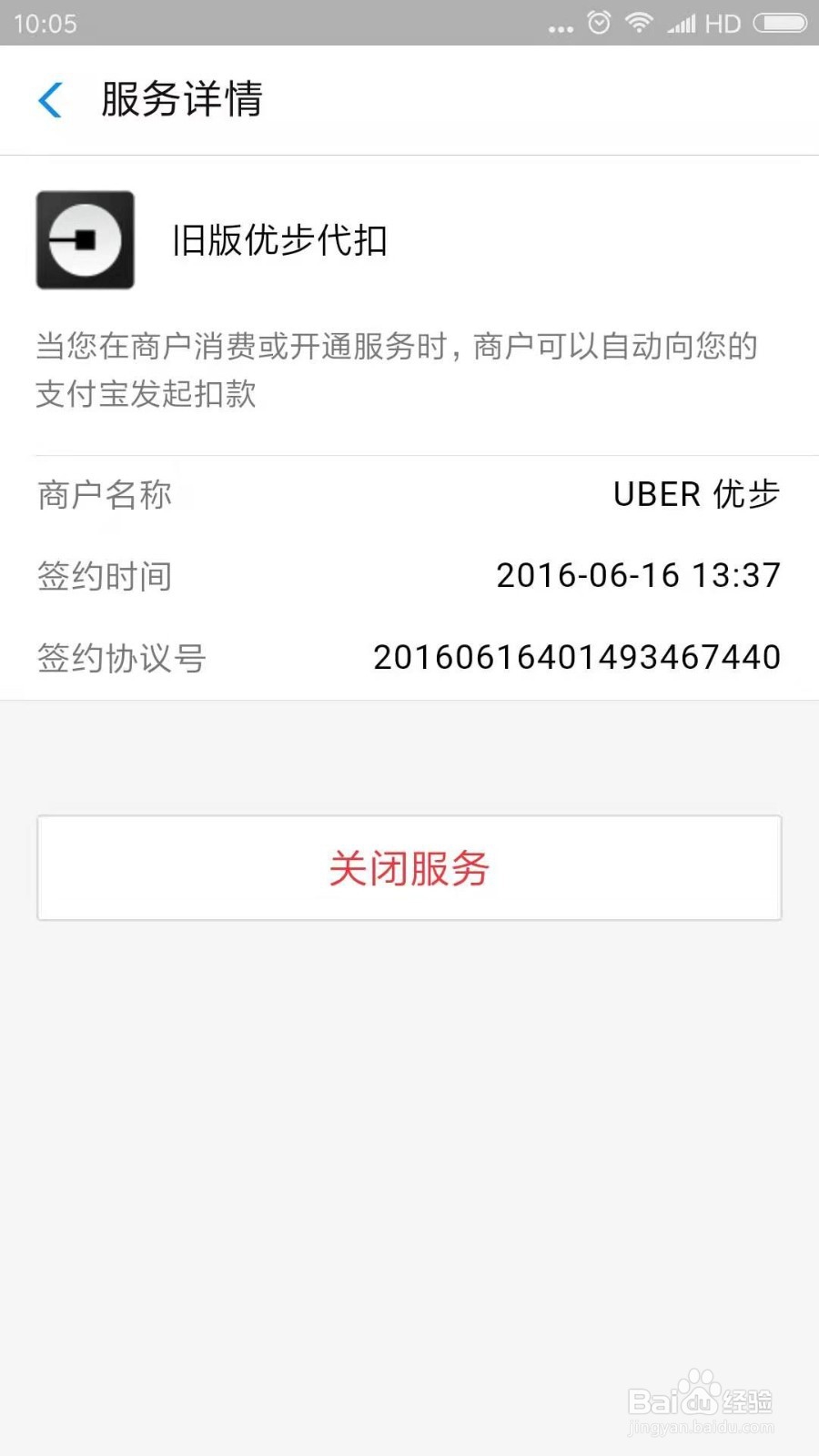This screenshot has width=819, height=1456.
Task: Click the agreement number 20160616401493467440
Action: pos(577,657)
